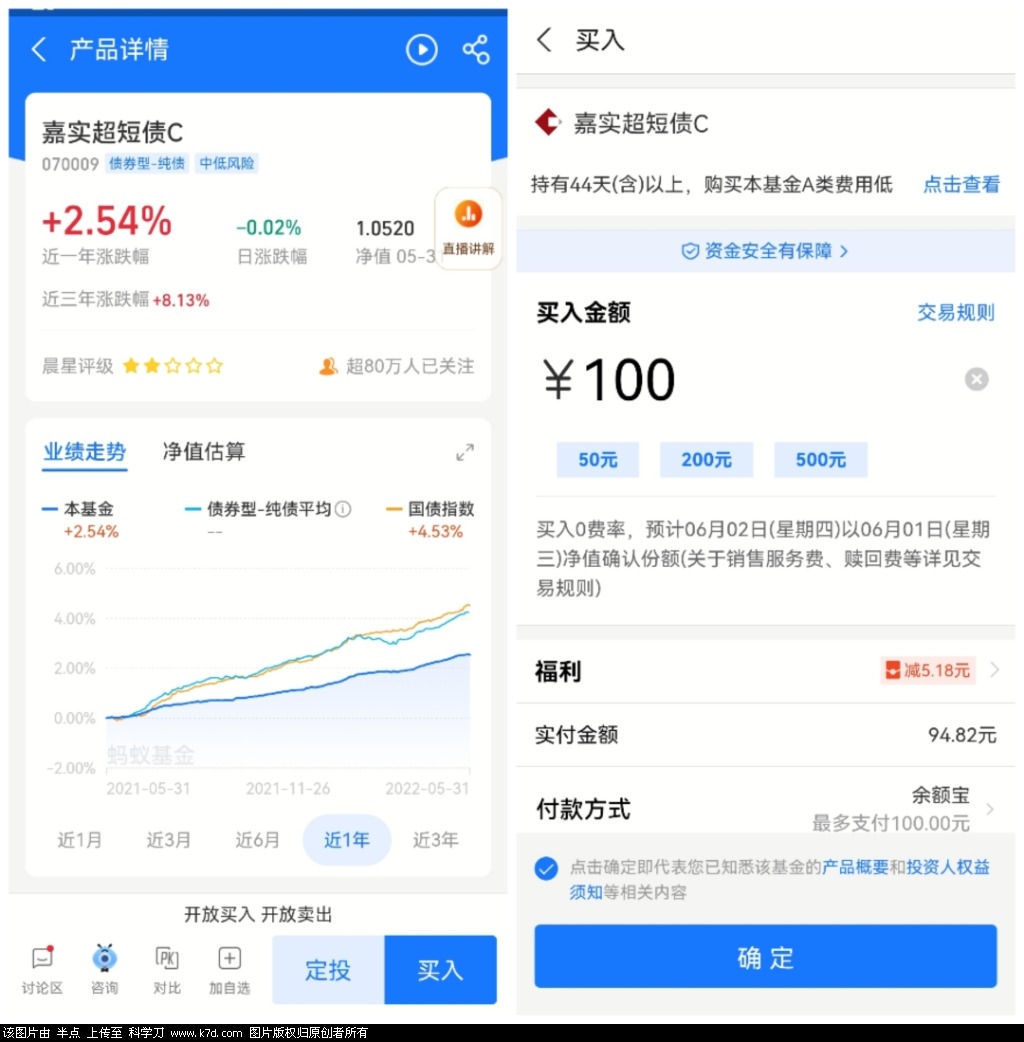Clear the entered purchase amount
The width and height of the screenshot is (1024, 1042).
tap(976, 379)
